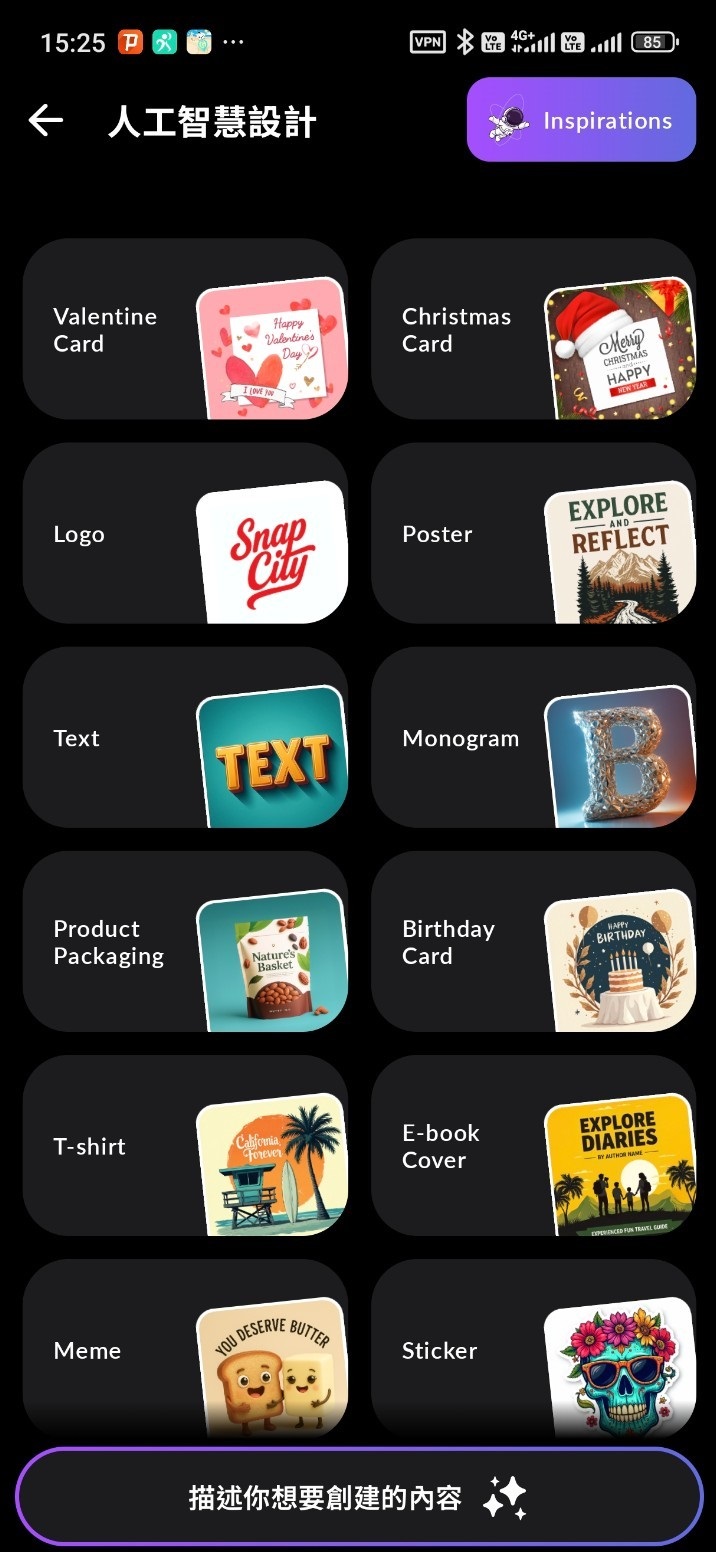Select the Christmas Card template
This screenshot has width=716, height=1552.
point(533,330)
